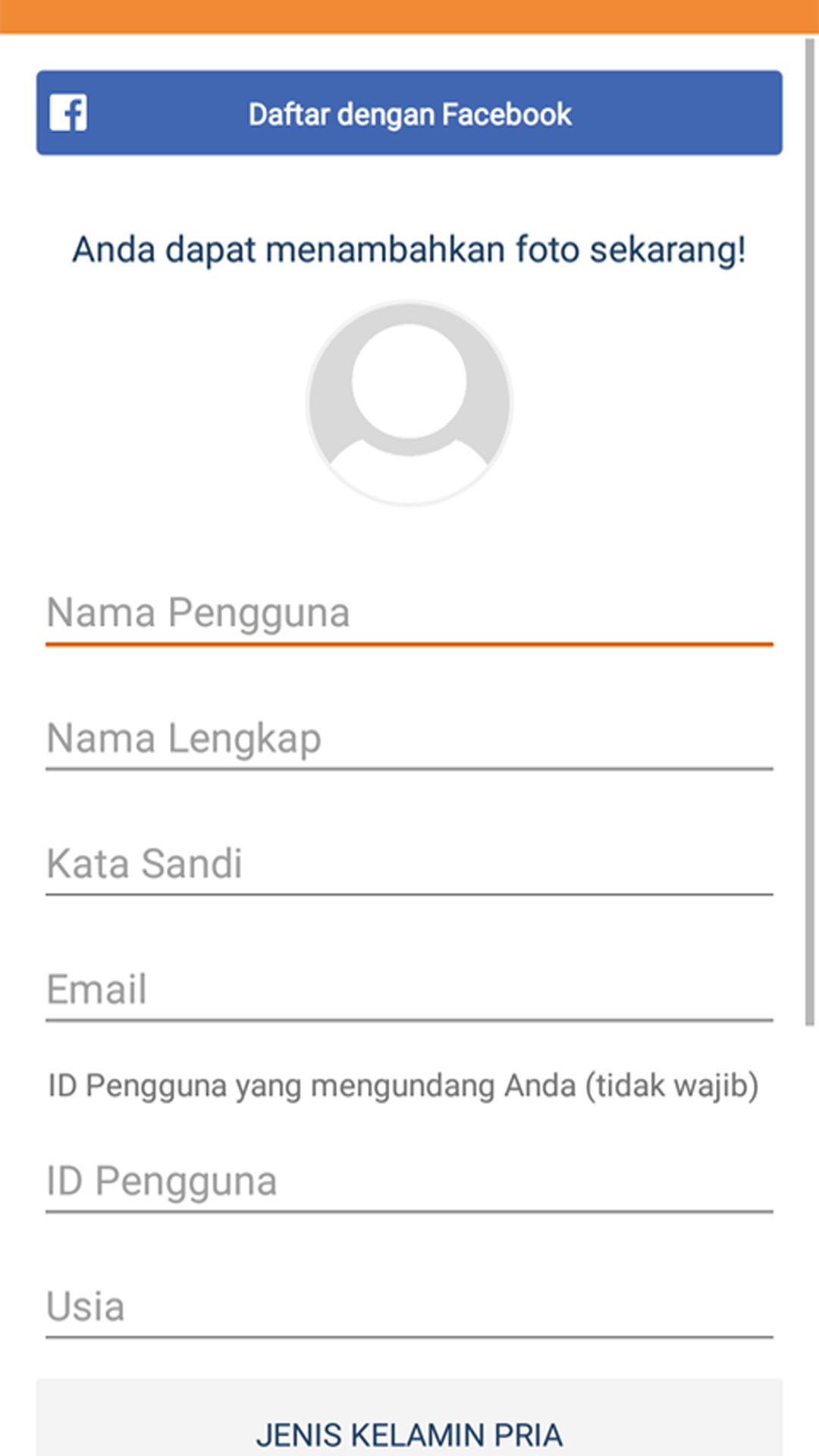Add a profile photo via avatar placeholder
Image resolution: width=819 pixels, height=1456 pixels.
(409, 403)
